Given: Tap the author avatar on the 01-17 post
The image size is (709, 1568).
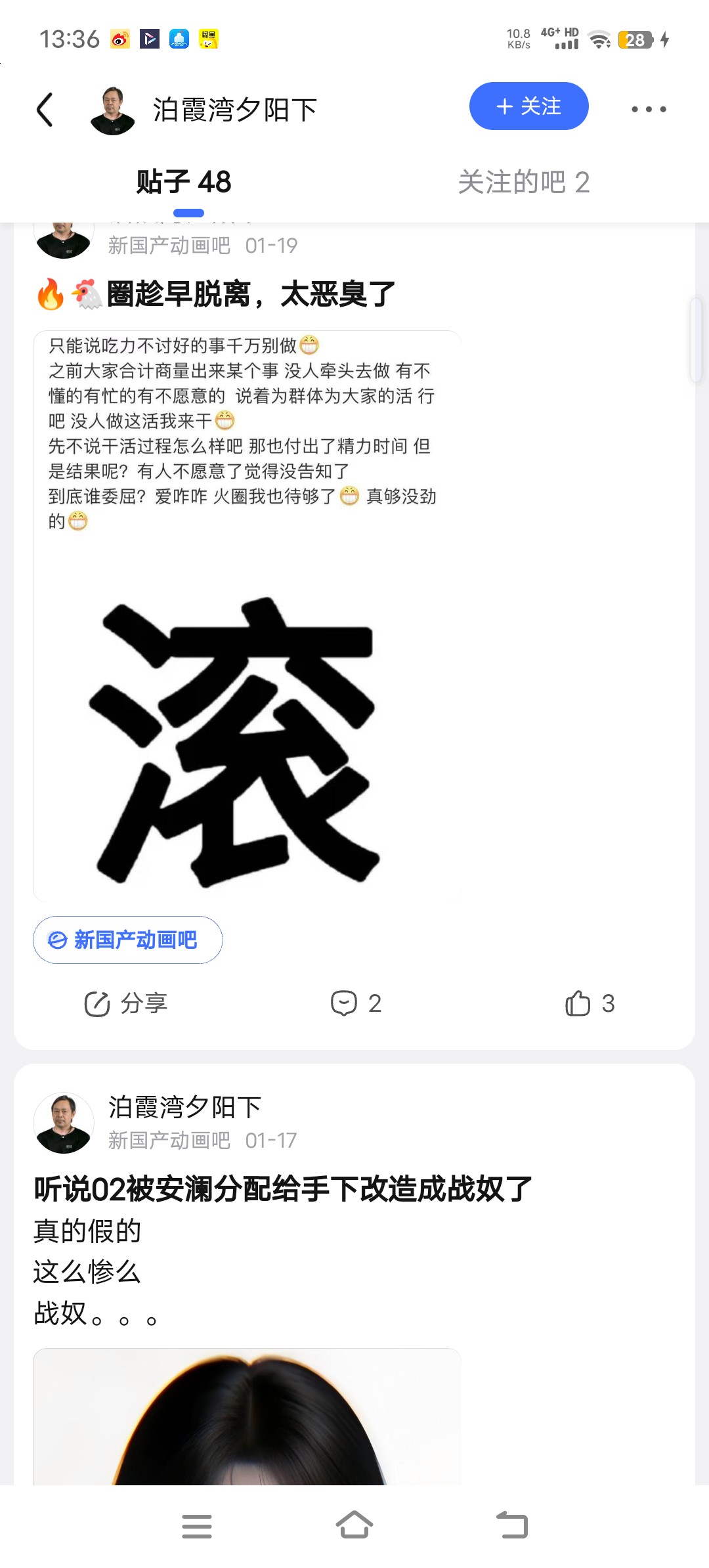Looking at the screenshot, I should click(x=64, y=1123).
